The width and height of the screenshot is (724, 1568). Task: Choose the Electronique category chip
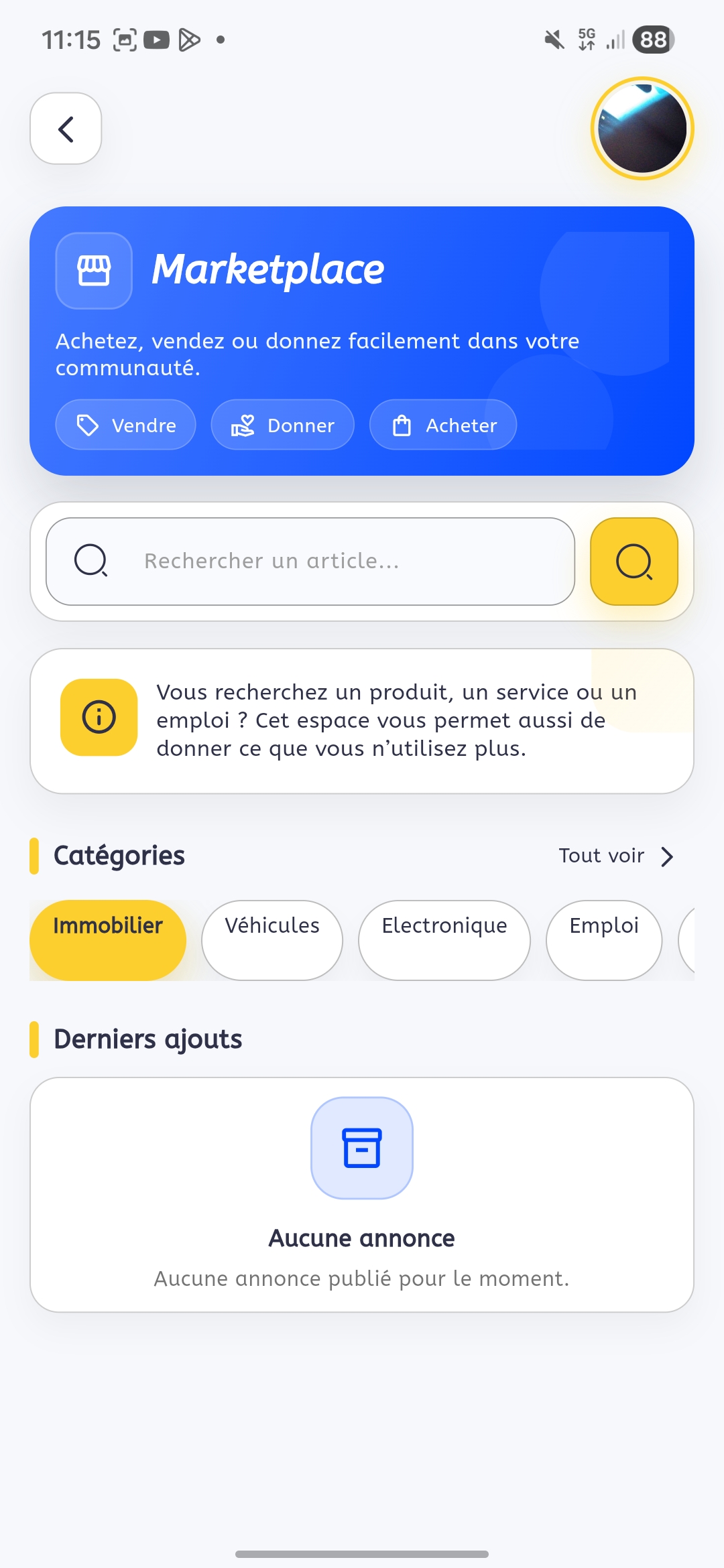pyautogui.click(x=444, y=940)
